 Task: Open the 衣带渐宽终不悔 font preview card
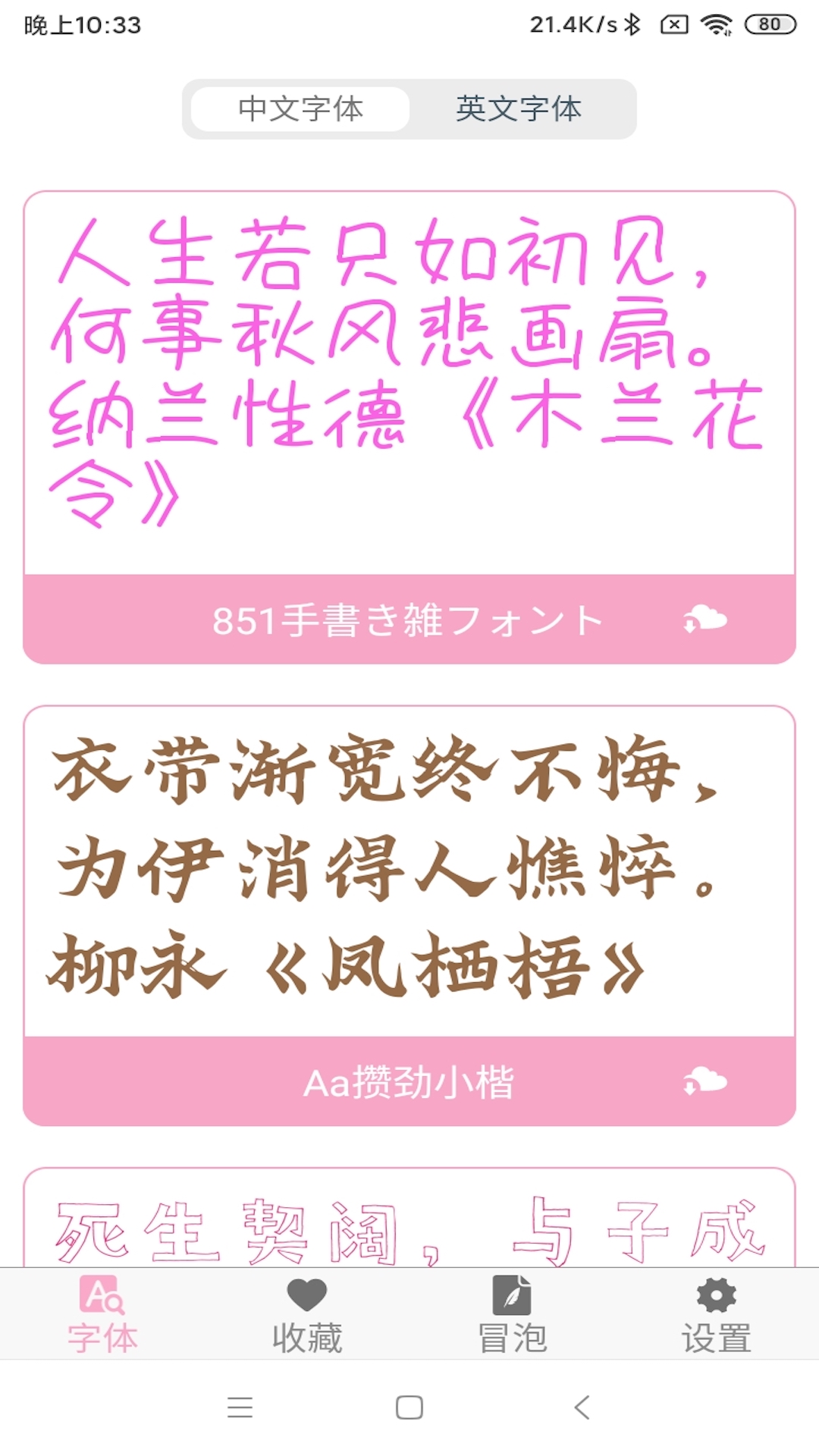pos(409,868)
